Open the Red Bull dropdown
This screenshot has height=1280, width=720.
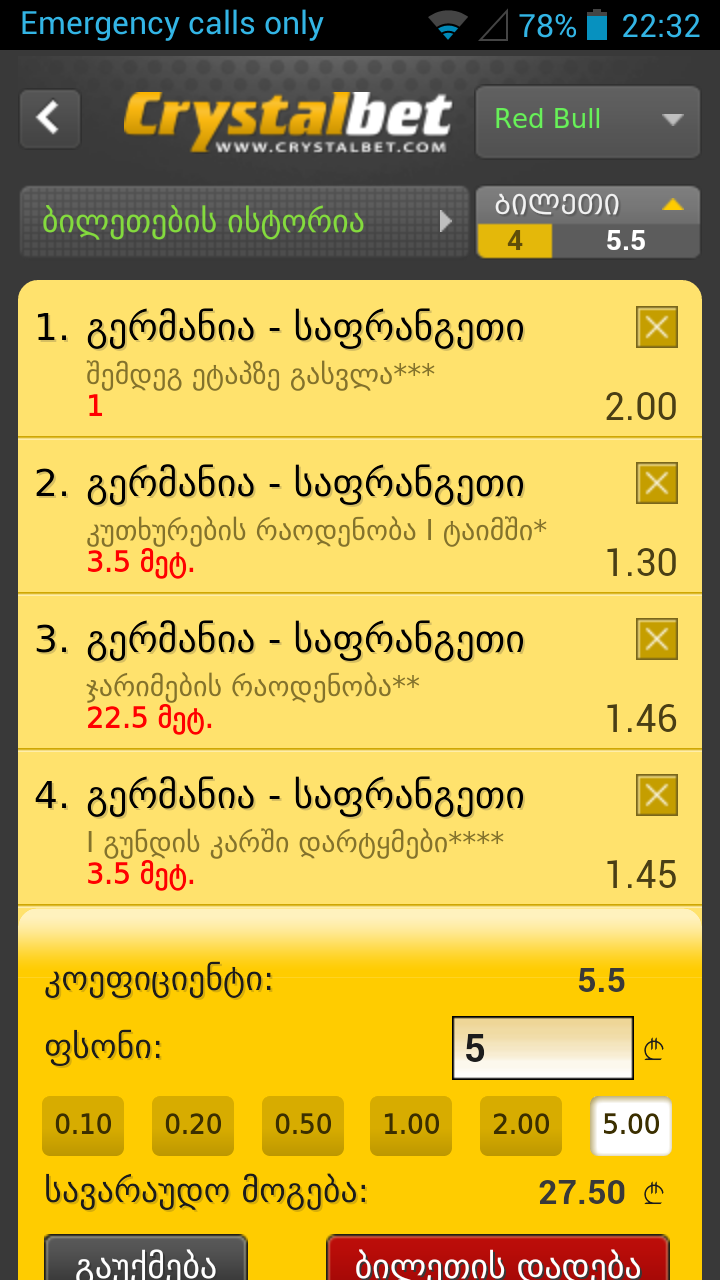587,121
